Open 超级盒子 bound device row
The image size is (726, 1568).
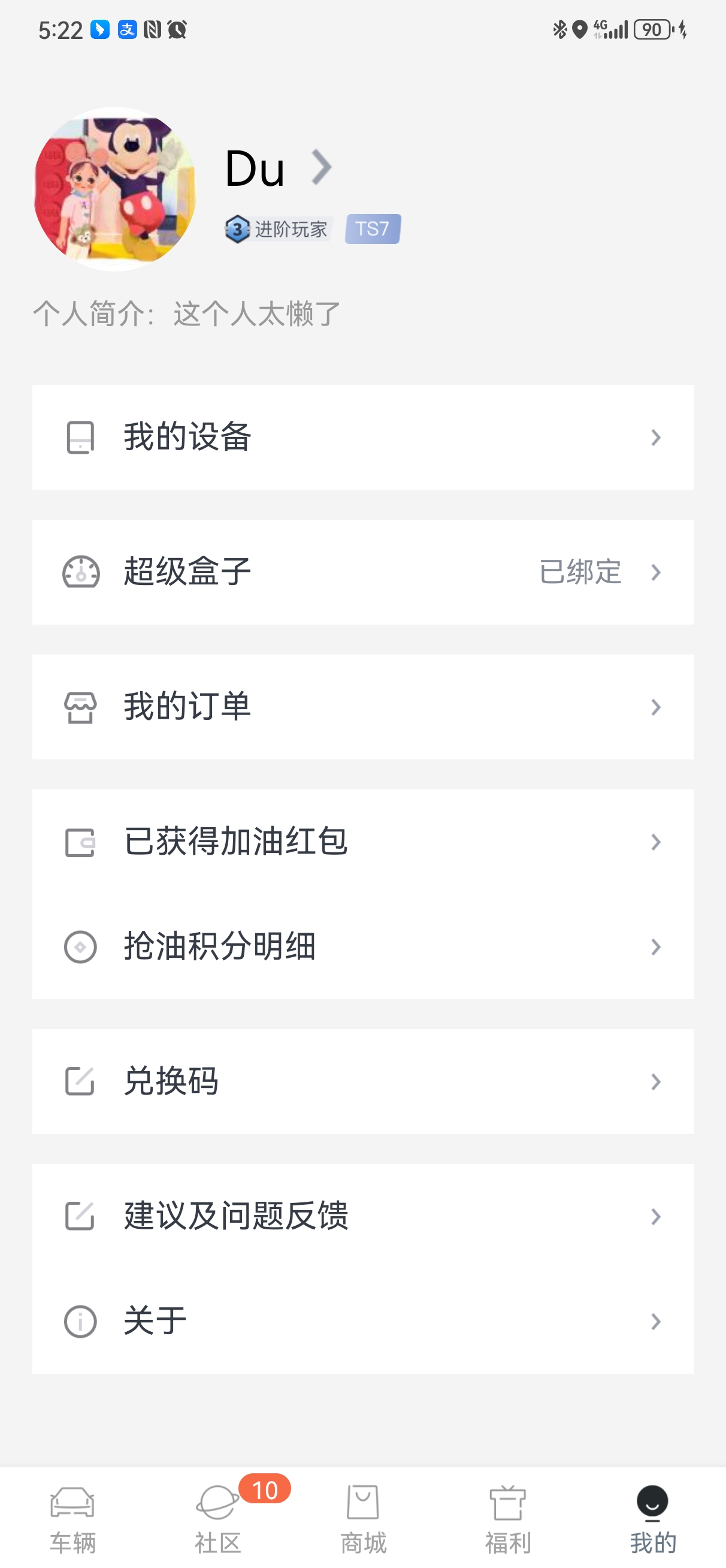click(362, 572)
